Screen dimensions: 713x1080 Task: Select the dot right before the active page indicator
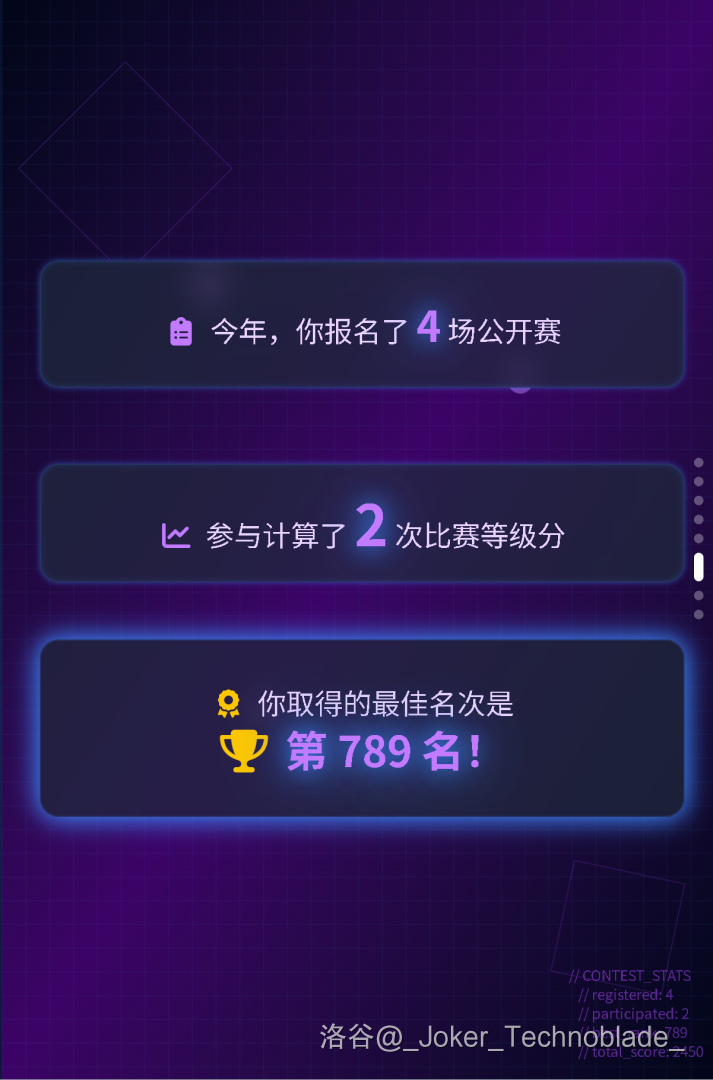pyautogui.click(x=698, y=539)
